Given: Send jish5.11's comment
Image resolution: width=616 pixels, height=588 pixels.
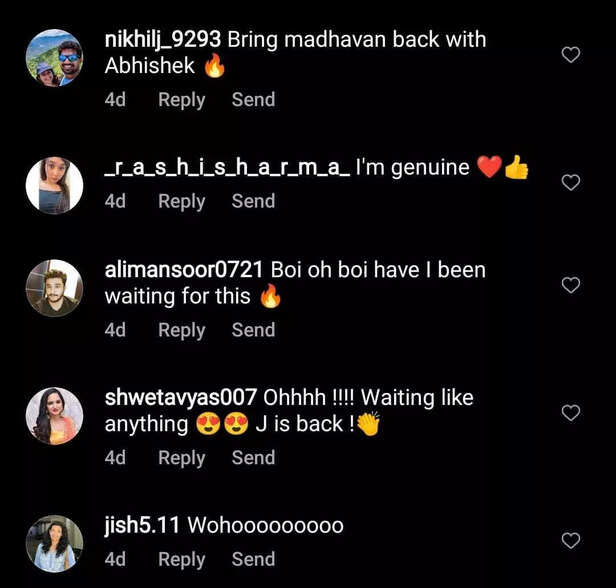Looking at the screenshot, I should [253, 559].
